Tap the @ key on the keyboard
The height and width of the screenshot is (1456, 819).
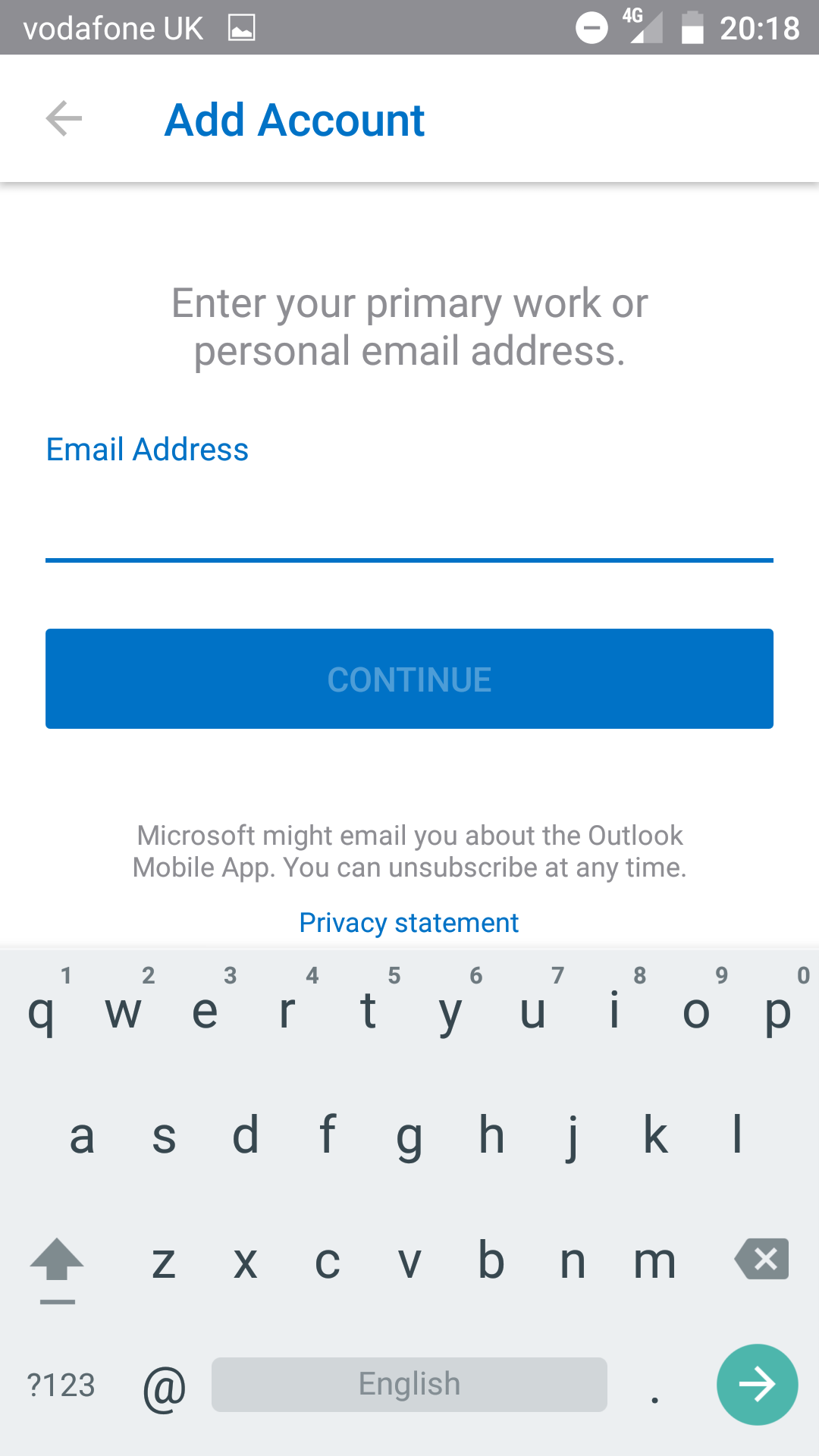coord(165,1387)
